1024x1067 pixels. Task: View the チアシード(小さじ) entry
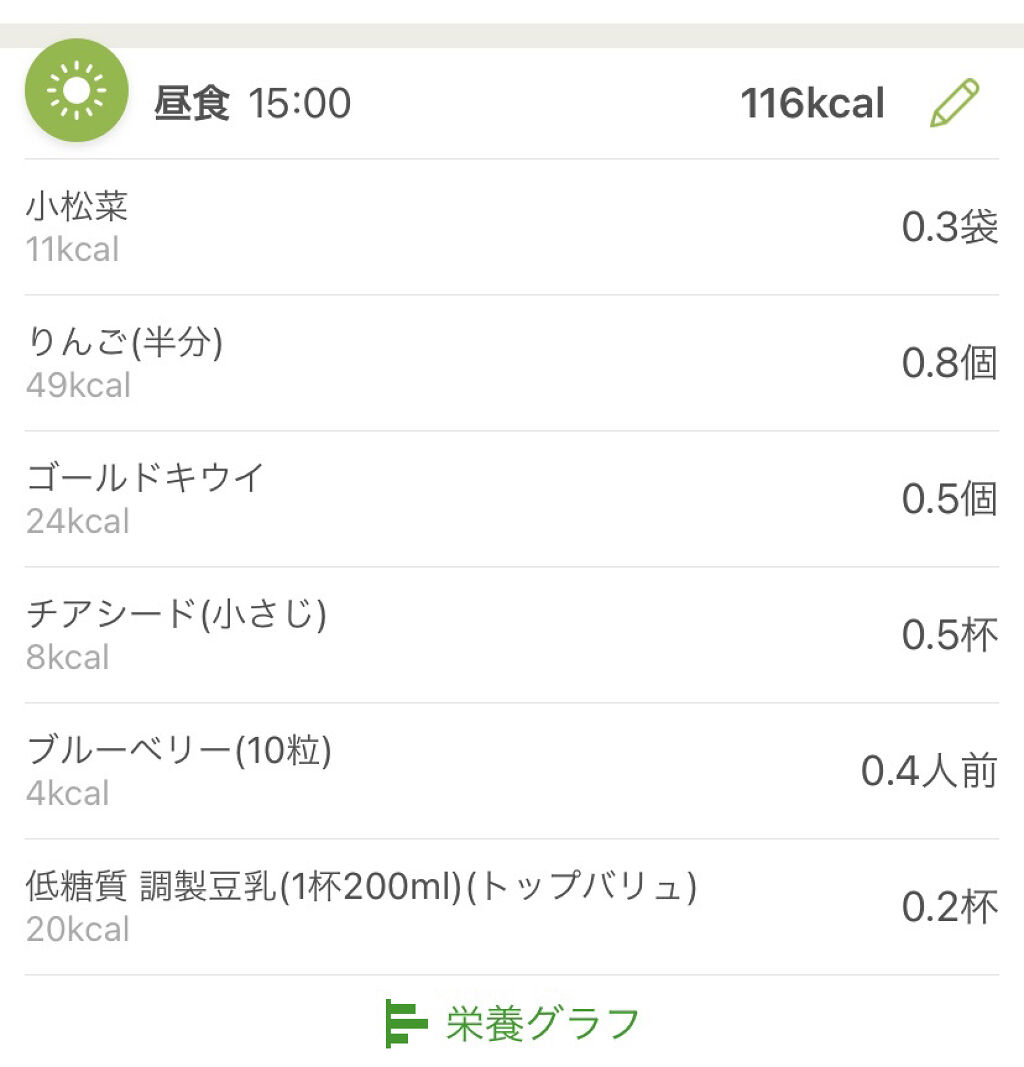511,635
